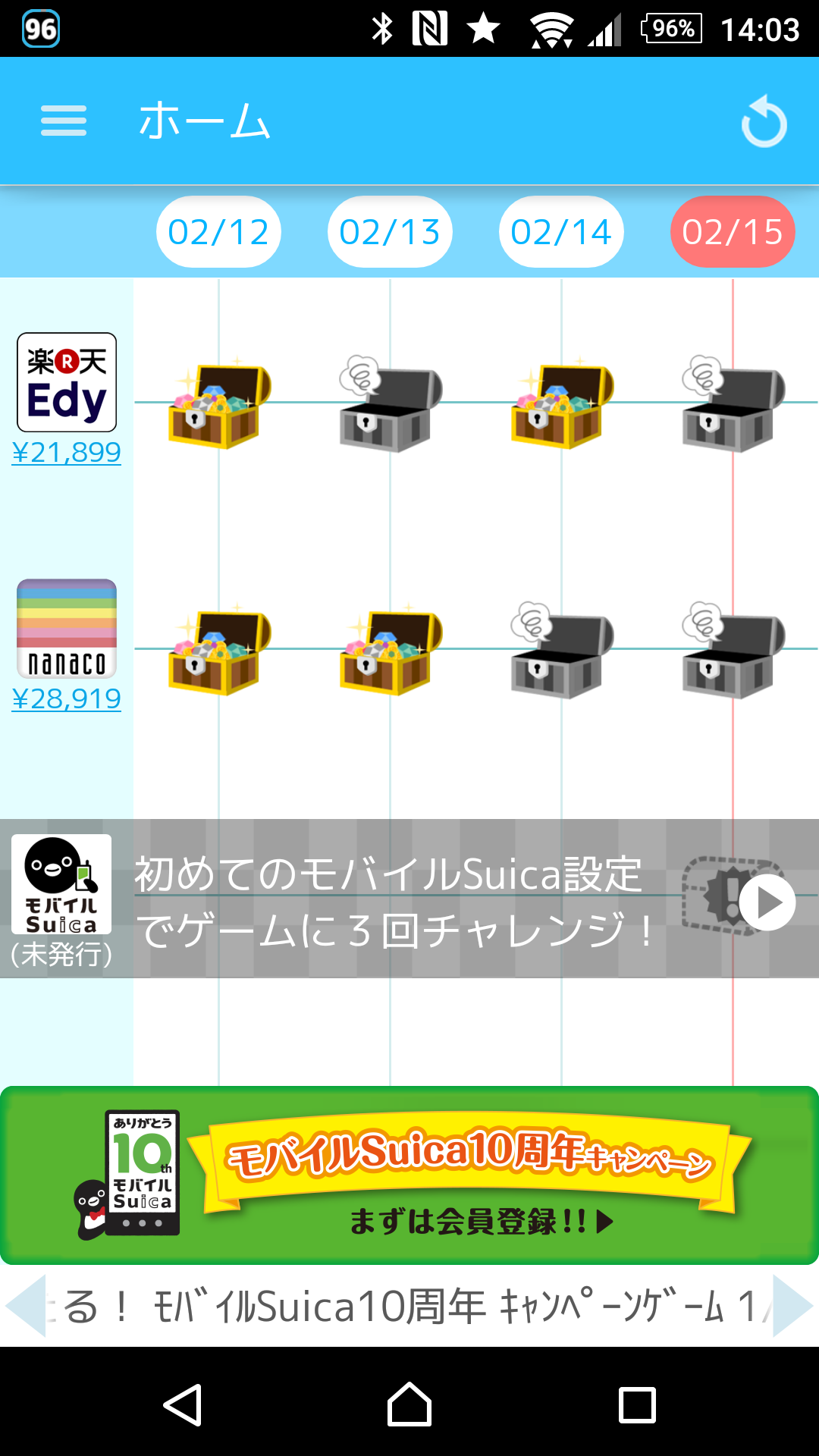Open nanaco empty chest for 02/14
Viewport: 819px width, 1456px height.
(562, 650)
